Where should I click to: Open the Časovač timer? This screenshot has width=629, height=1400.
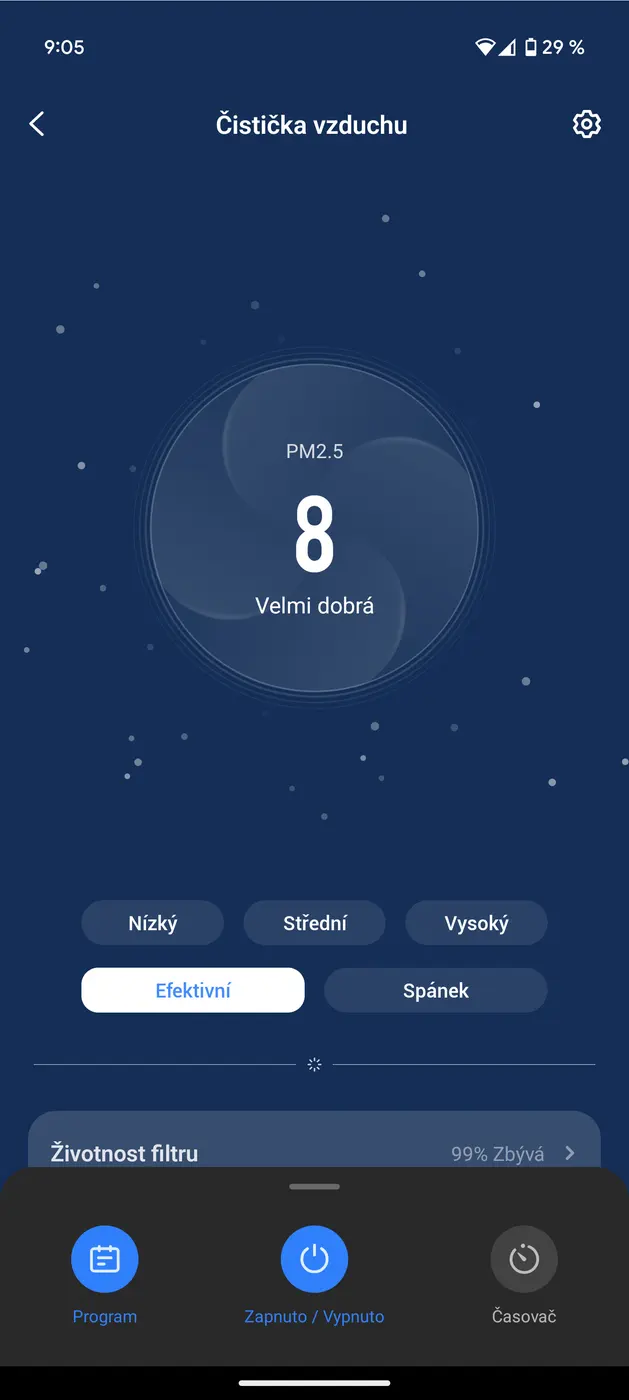(524, 1259)
